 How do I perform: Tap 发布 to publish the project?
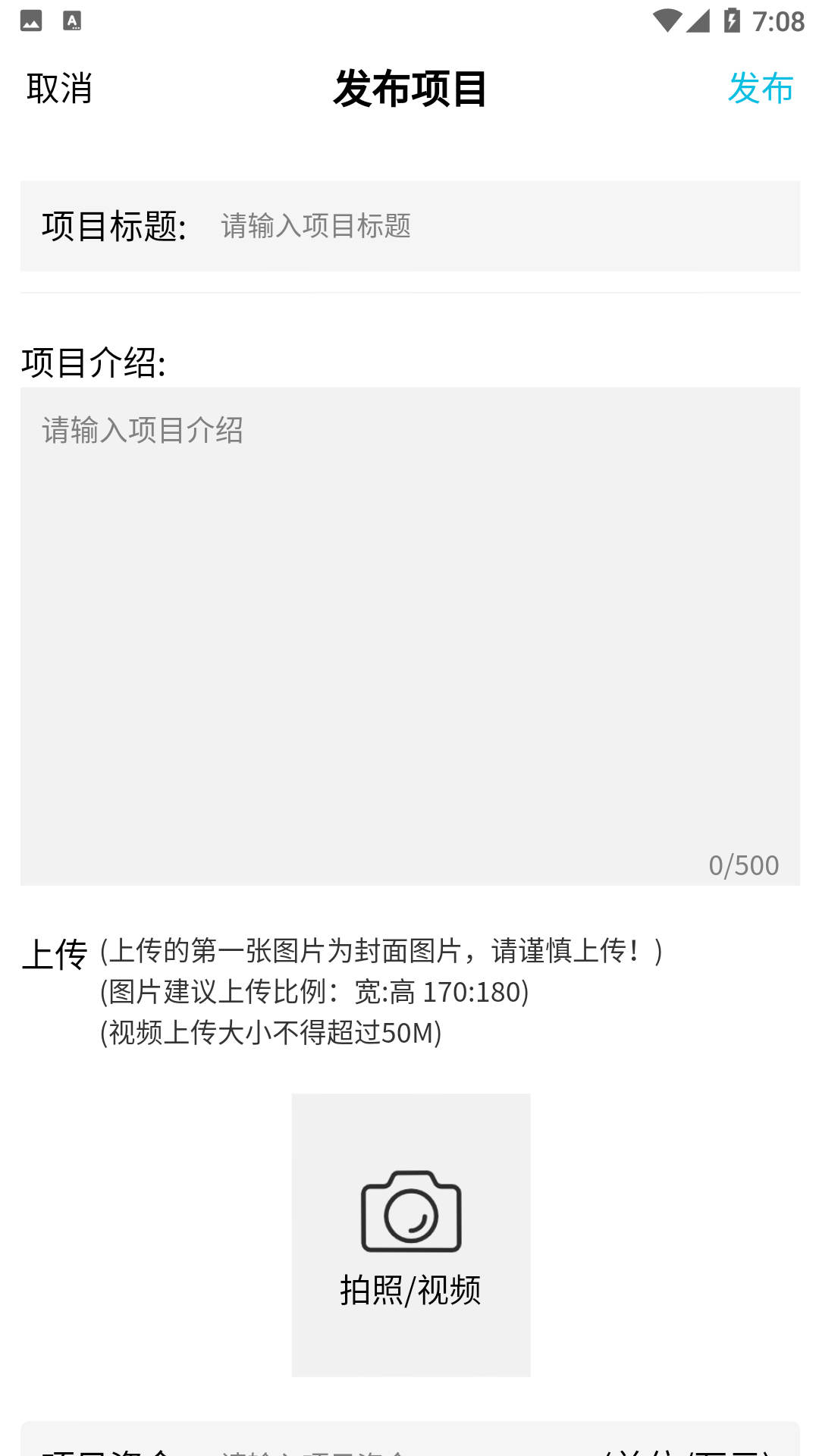pyautogui.click(x=762, y=89)
